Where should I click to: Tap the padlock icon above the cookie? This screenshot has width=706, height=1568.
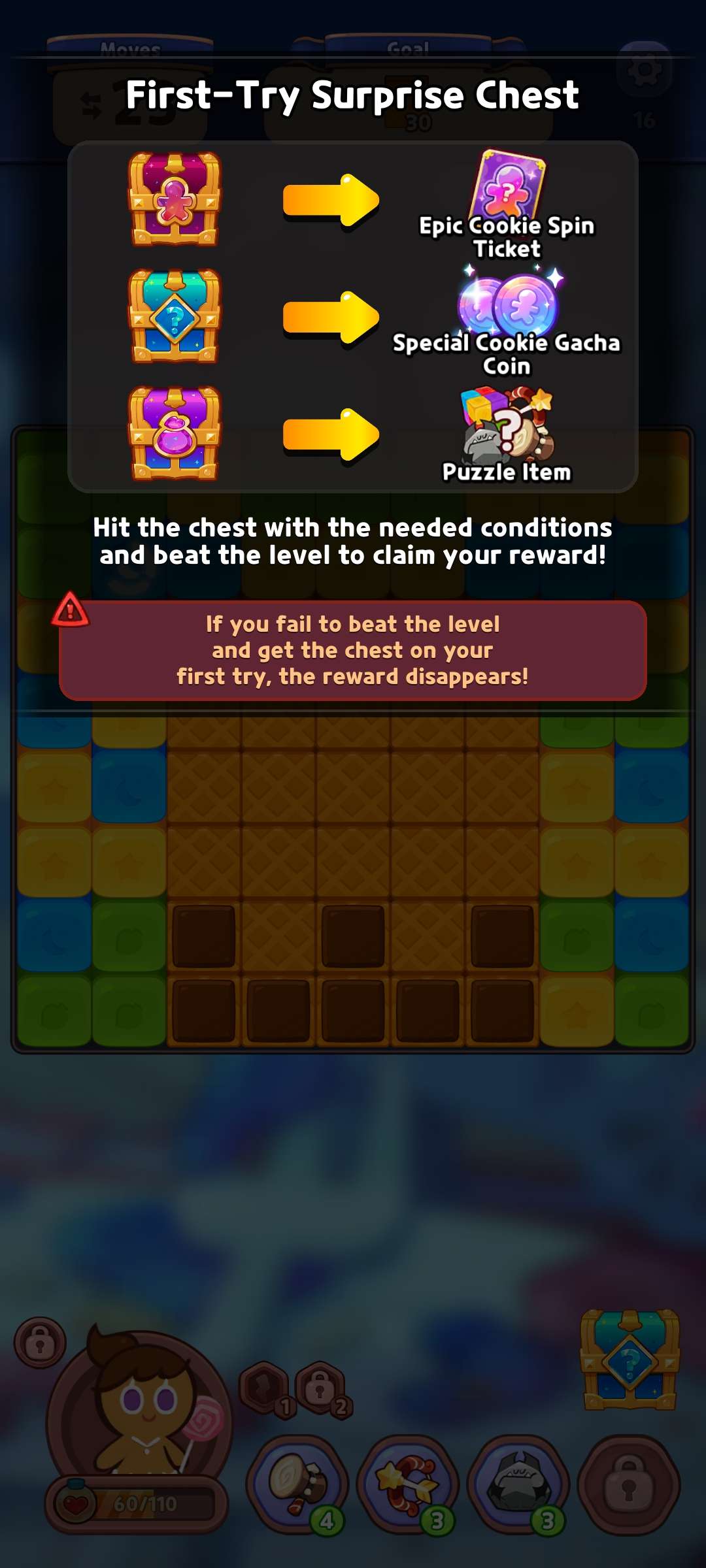(x=41, y=1343)
